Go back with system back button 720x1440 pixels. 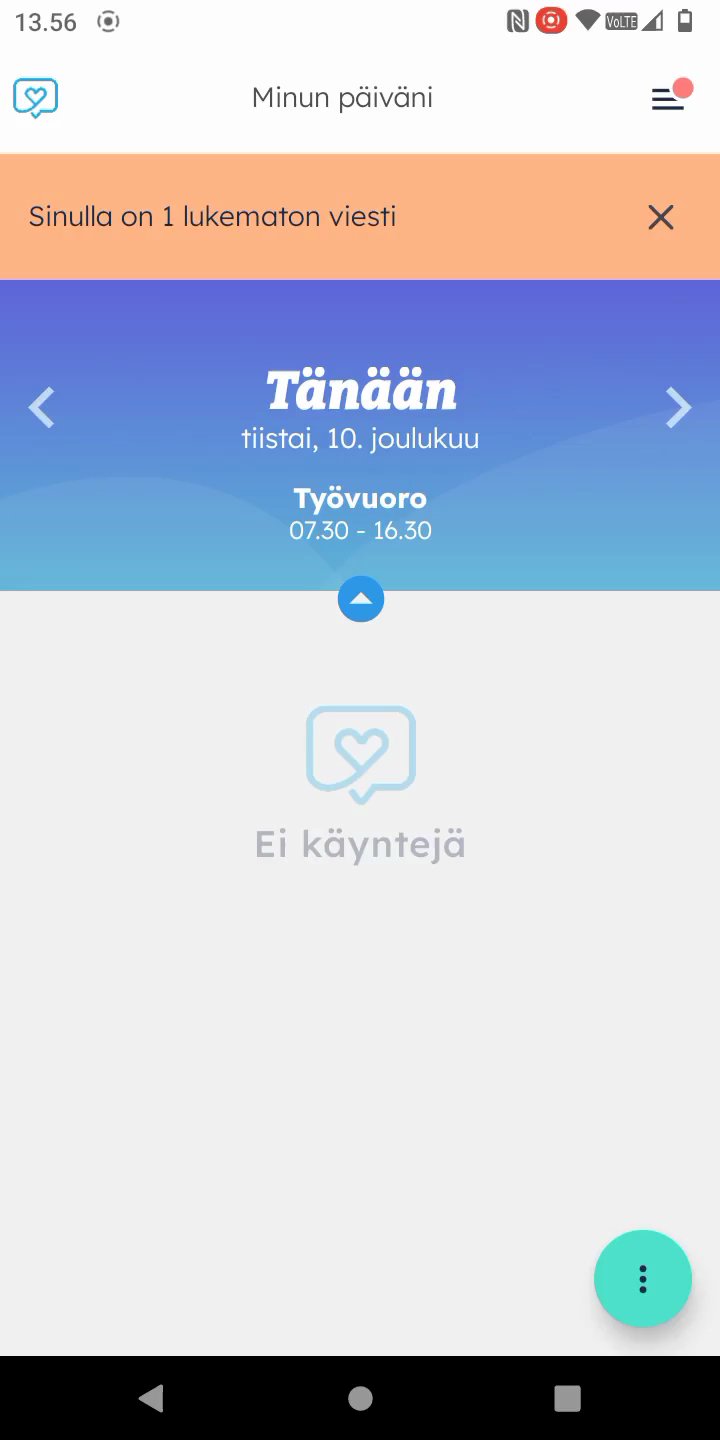(x=152, y=1398)
